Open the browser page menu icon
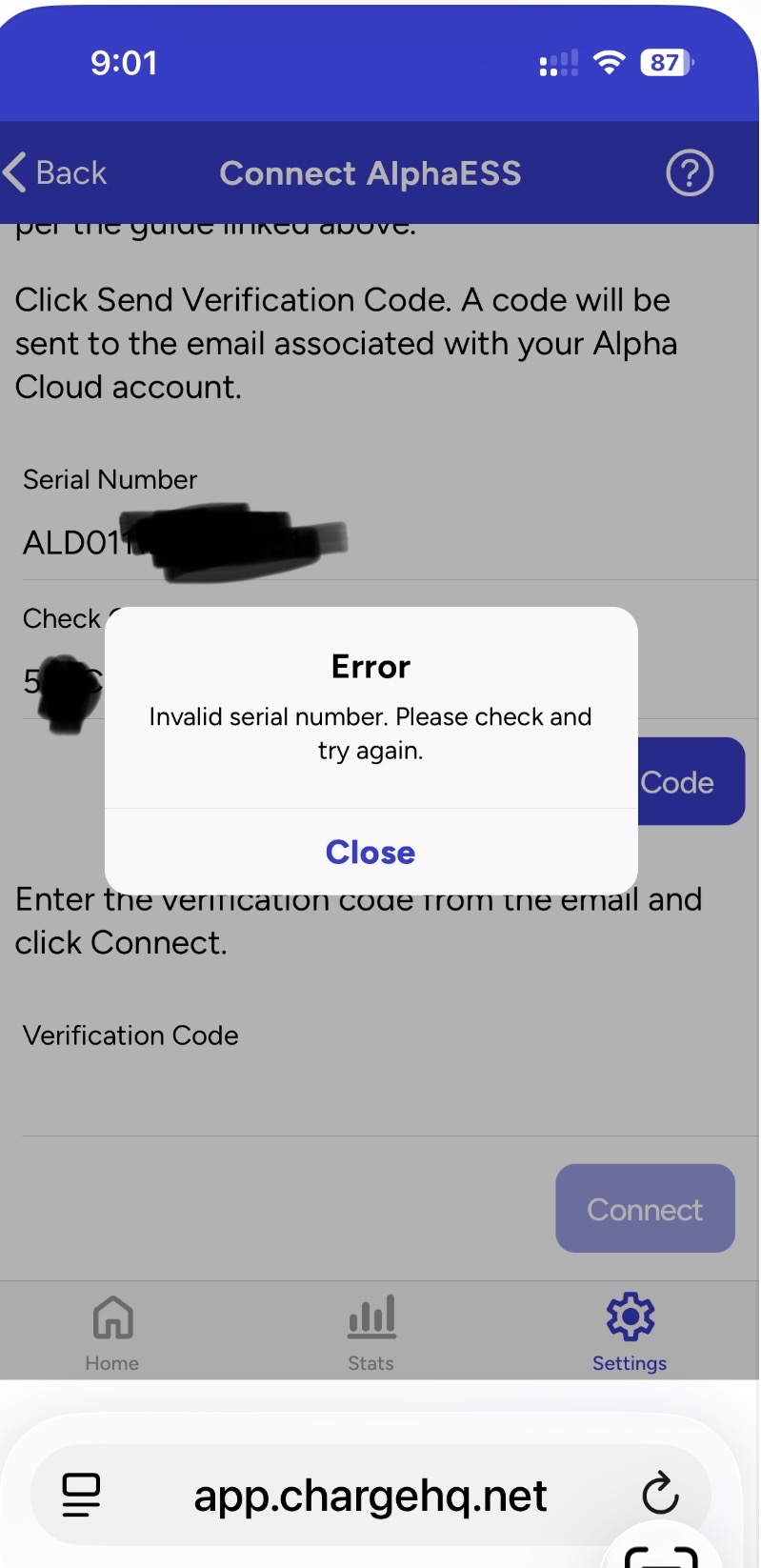 pyautogui.click(x=82, y=1494)
